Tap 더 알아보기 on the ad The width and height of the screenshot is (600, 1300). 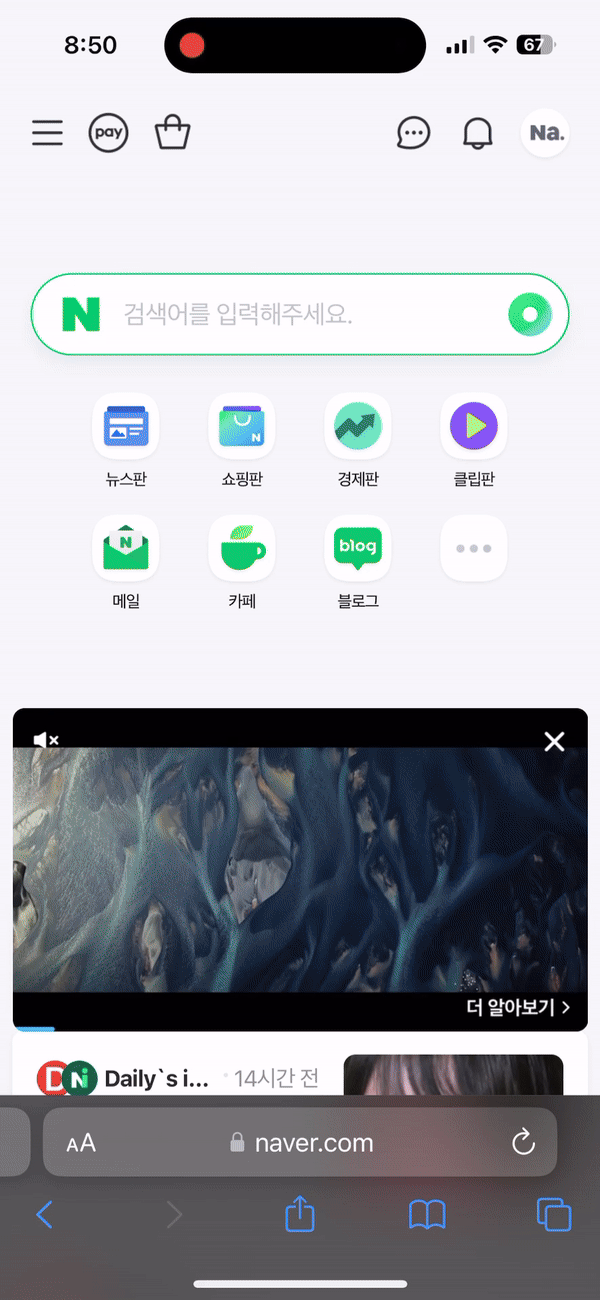518,1007
